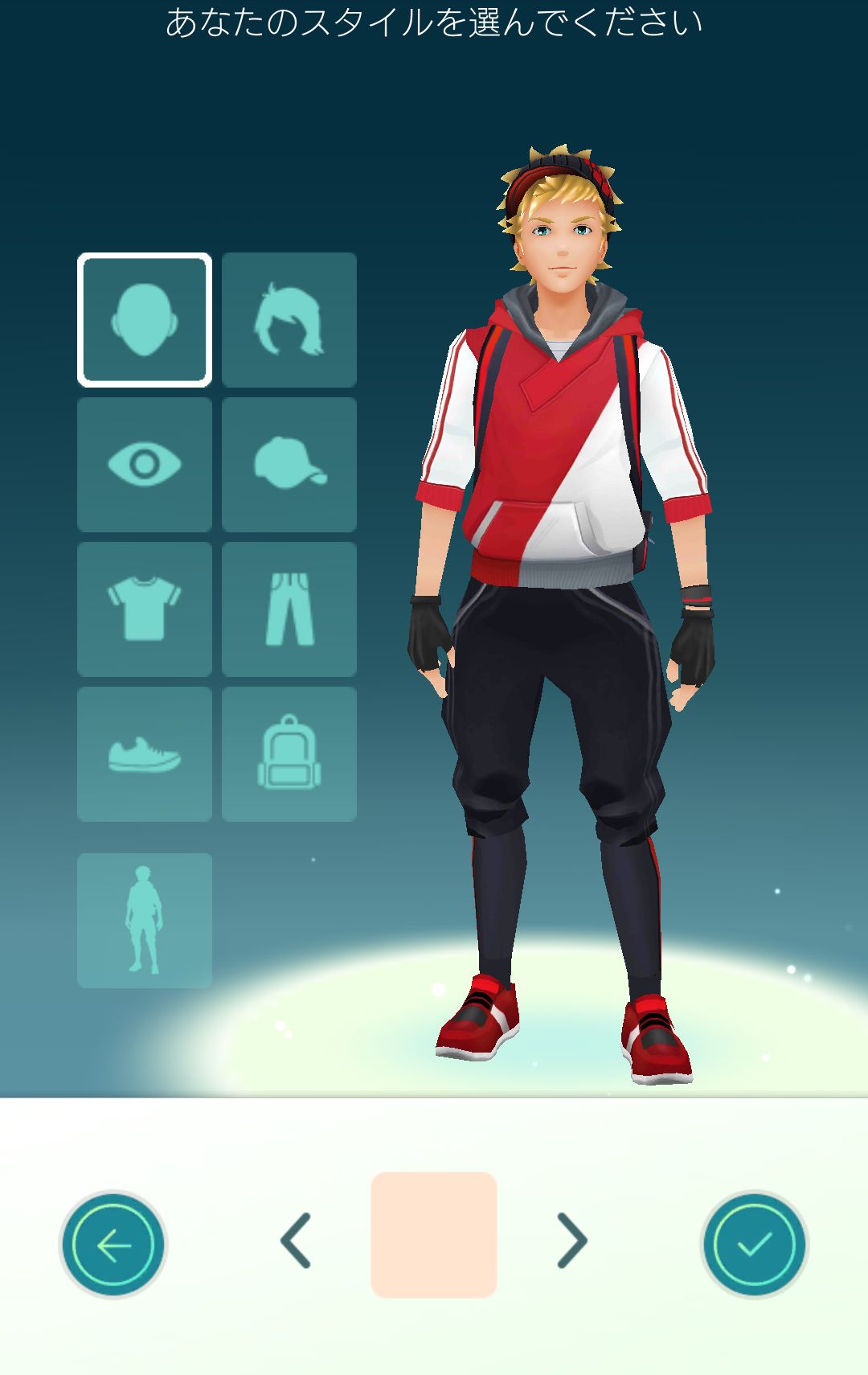
Task: Show previous skin tone option
Action: pos(296,1241)
